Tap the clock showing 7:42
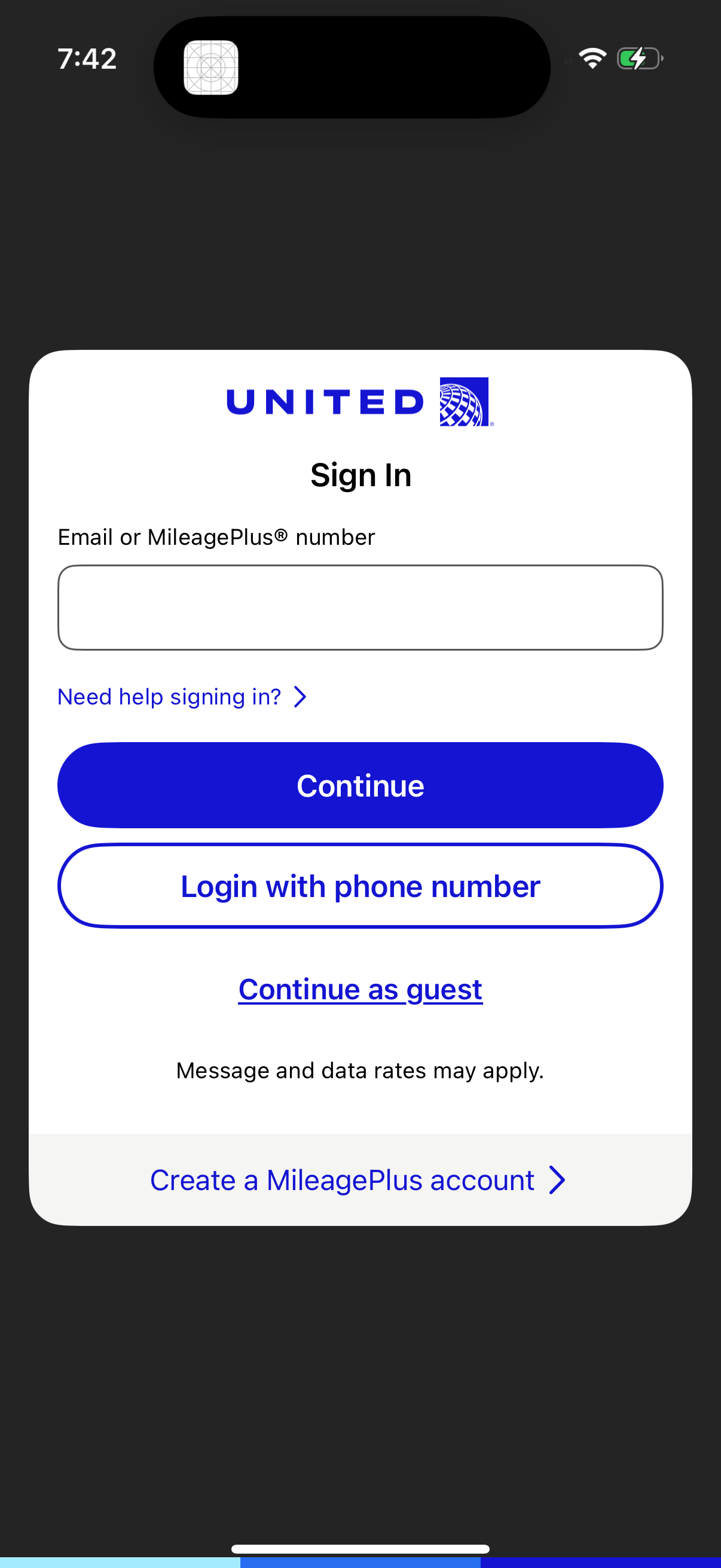Image resolution: width=721 pixels, height=1568 pixels. (x=87, y=59)
